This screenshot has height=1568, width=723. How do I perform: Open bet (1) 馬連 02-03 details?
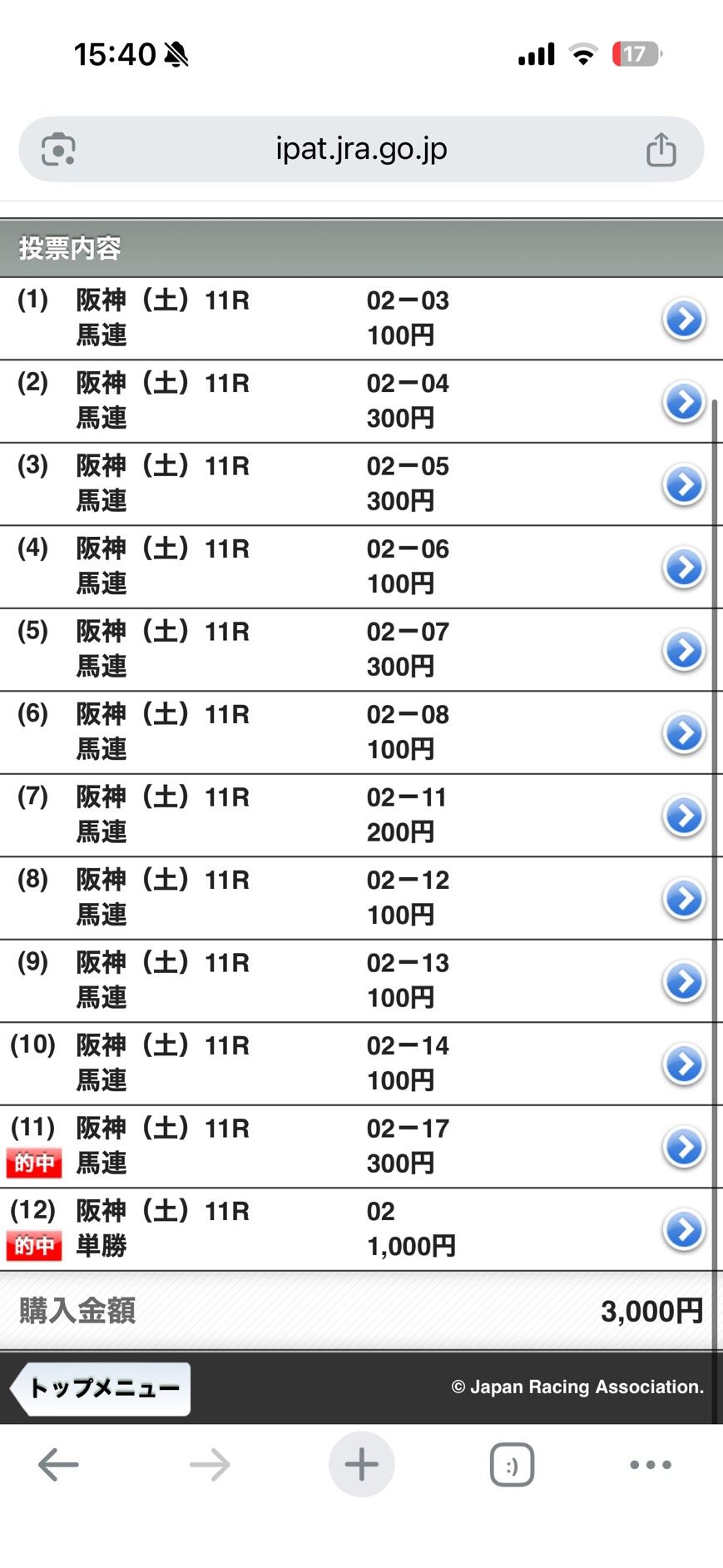point(684,319)
